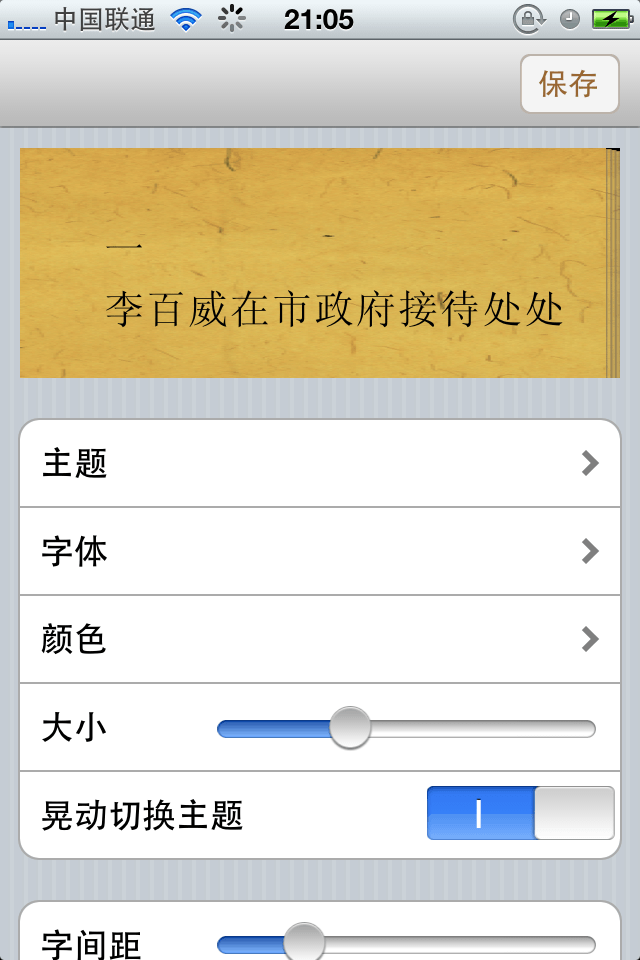This screenshot has width=640, height=960.
Task: Open the 字体 font selection row
Action: point(320,551)
